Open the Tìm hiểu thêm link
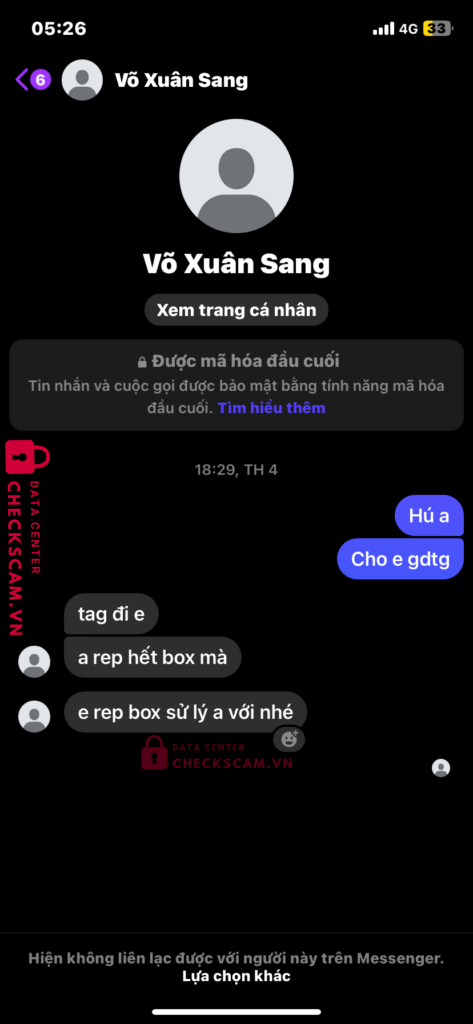473x1024 pixels. coord(271,408)
